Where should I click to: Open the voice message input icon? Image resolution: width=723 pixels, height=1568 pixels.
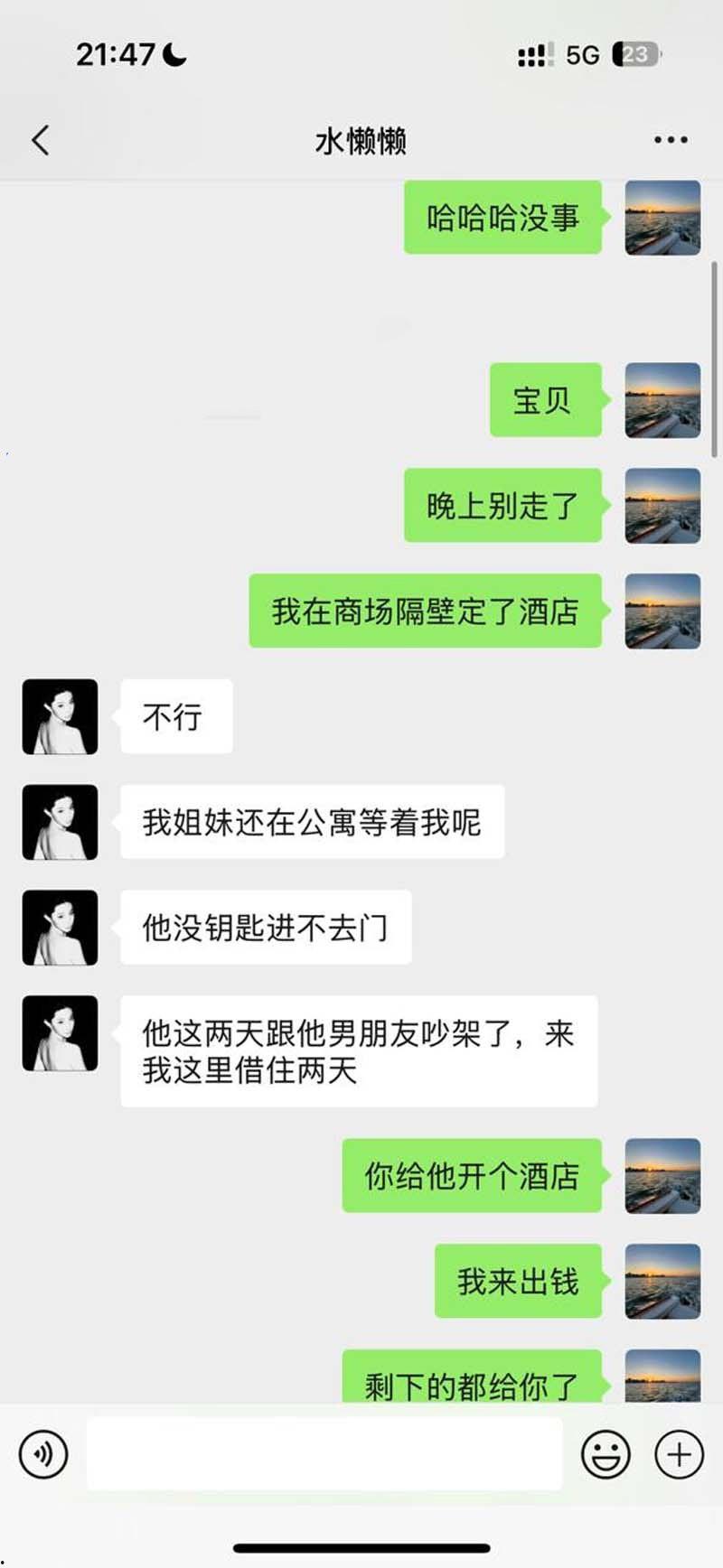pos(42,1454)
